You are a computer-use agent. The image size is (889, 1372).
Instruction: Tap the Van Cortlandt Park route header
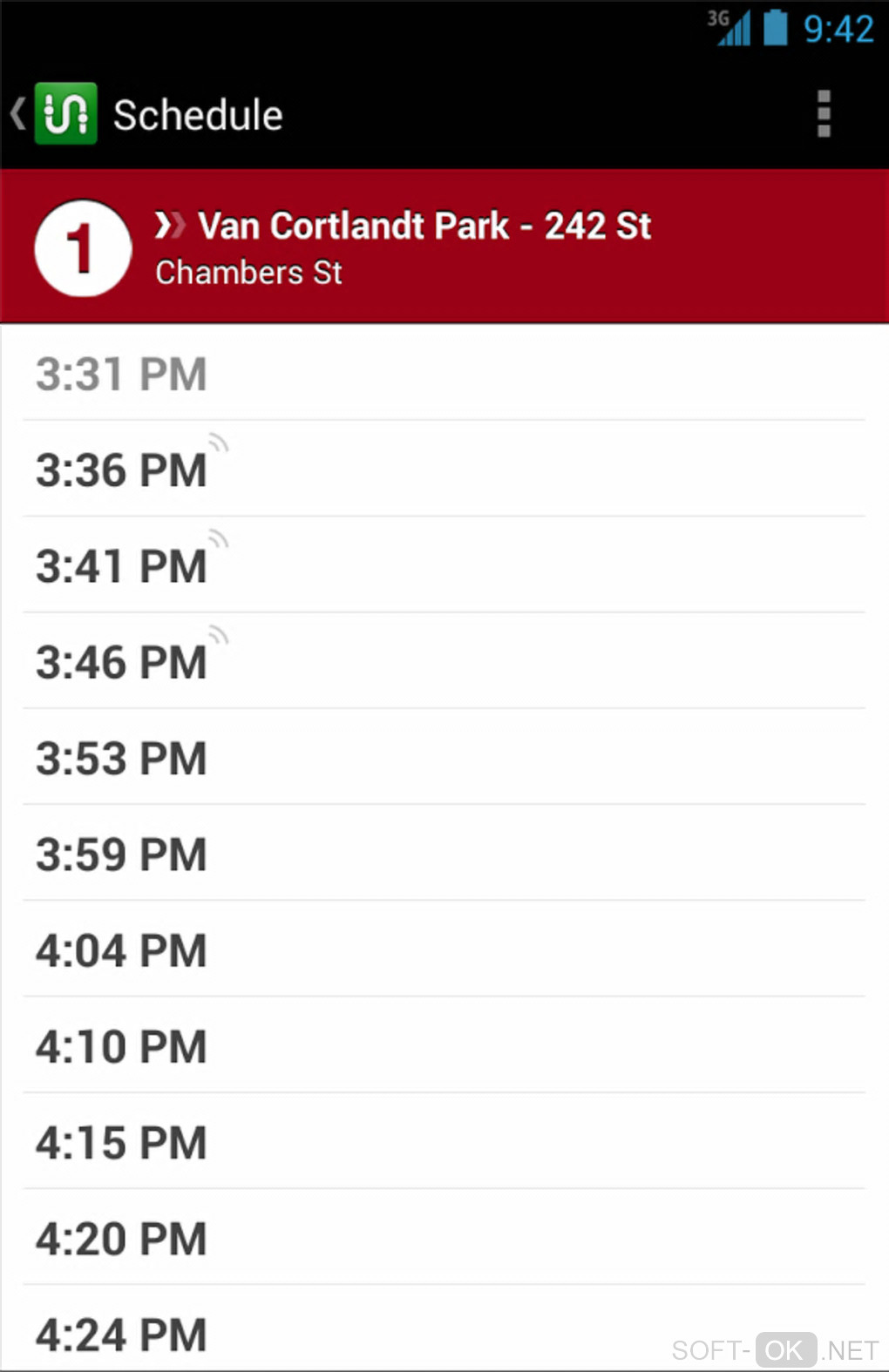[x=444, y=247]
